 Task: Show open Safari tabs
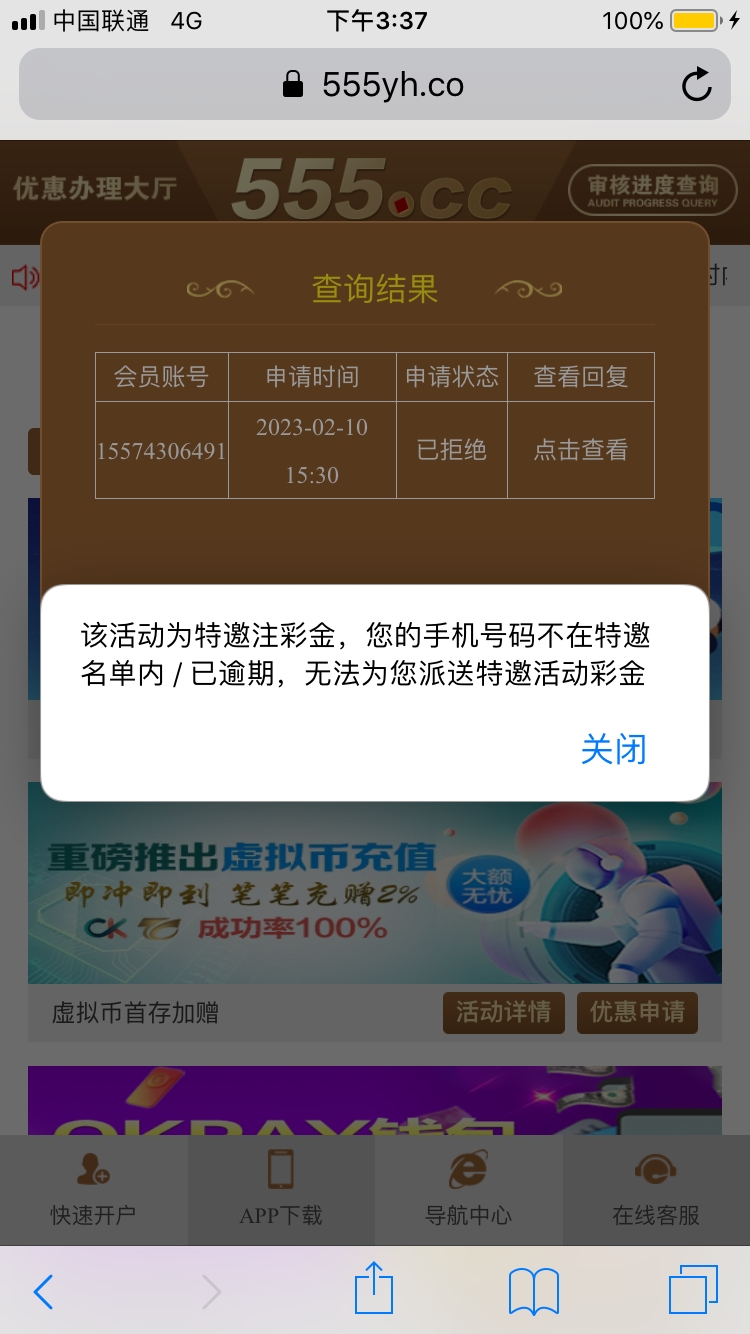(x=692, y=1290)
